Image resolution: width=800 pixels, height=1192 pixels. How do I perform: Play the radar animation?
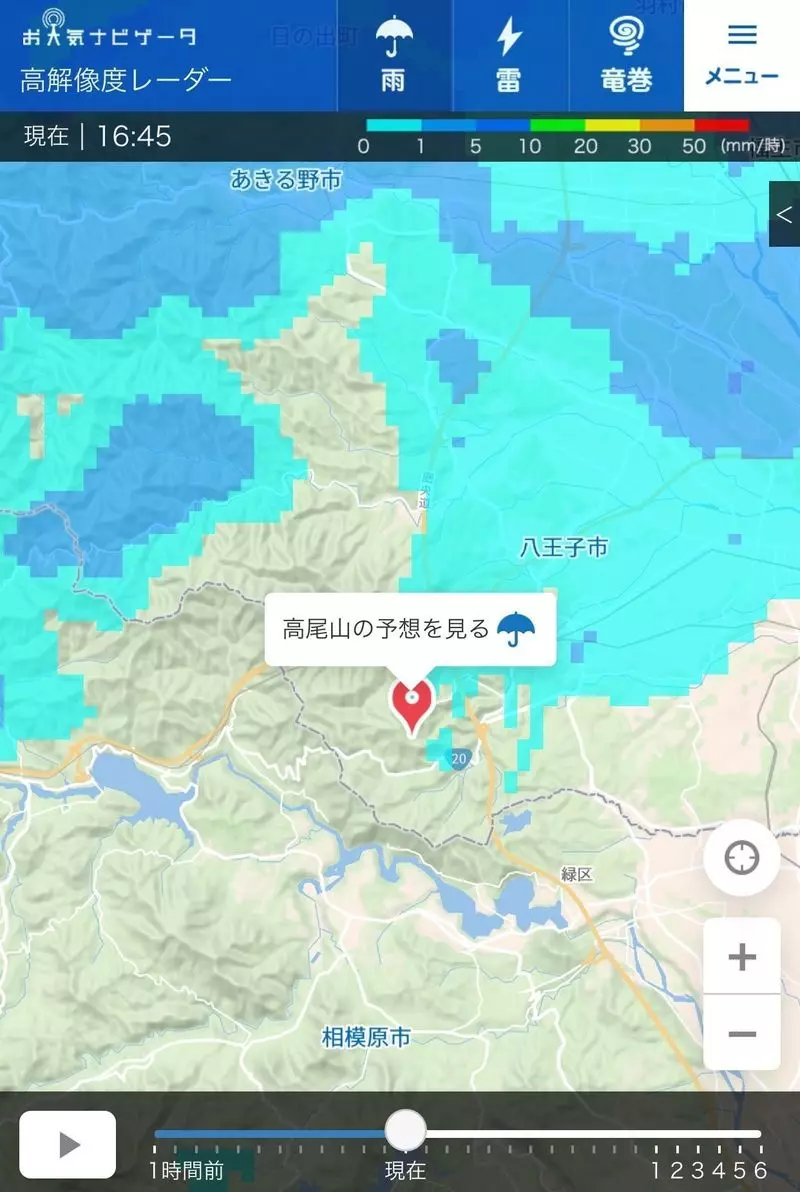point(68,1144)
